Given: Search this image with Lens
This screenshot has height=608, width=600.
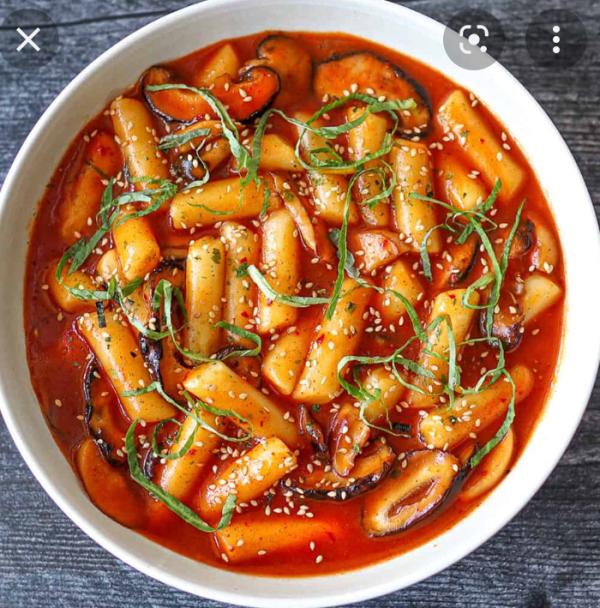Looking at the screenshot, I should tap(474, 39).
